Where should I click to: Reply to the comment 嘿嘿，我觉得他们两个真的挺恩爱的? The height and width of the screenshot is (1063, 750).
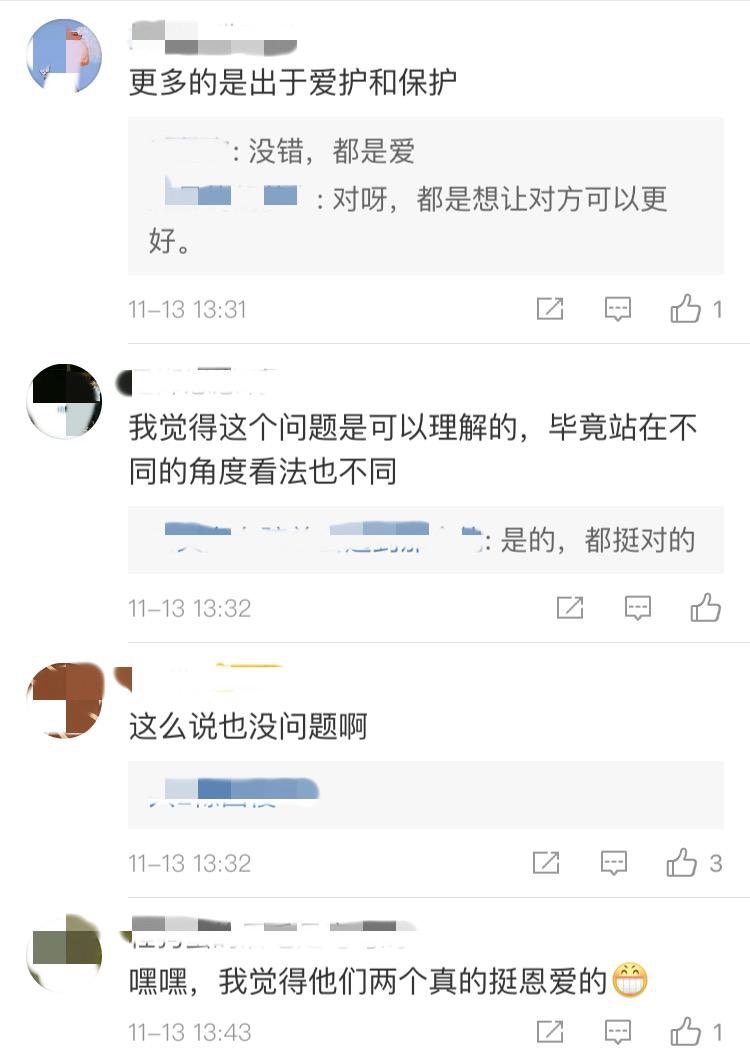618,1031
